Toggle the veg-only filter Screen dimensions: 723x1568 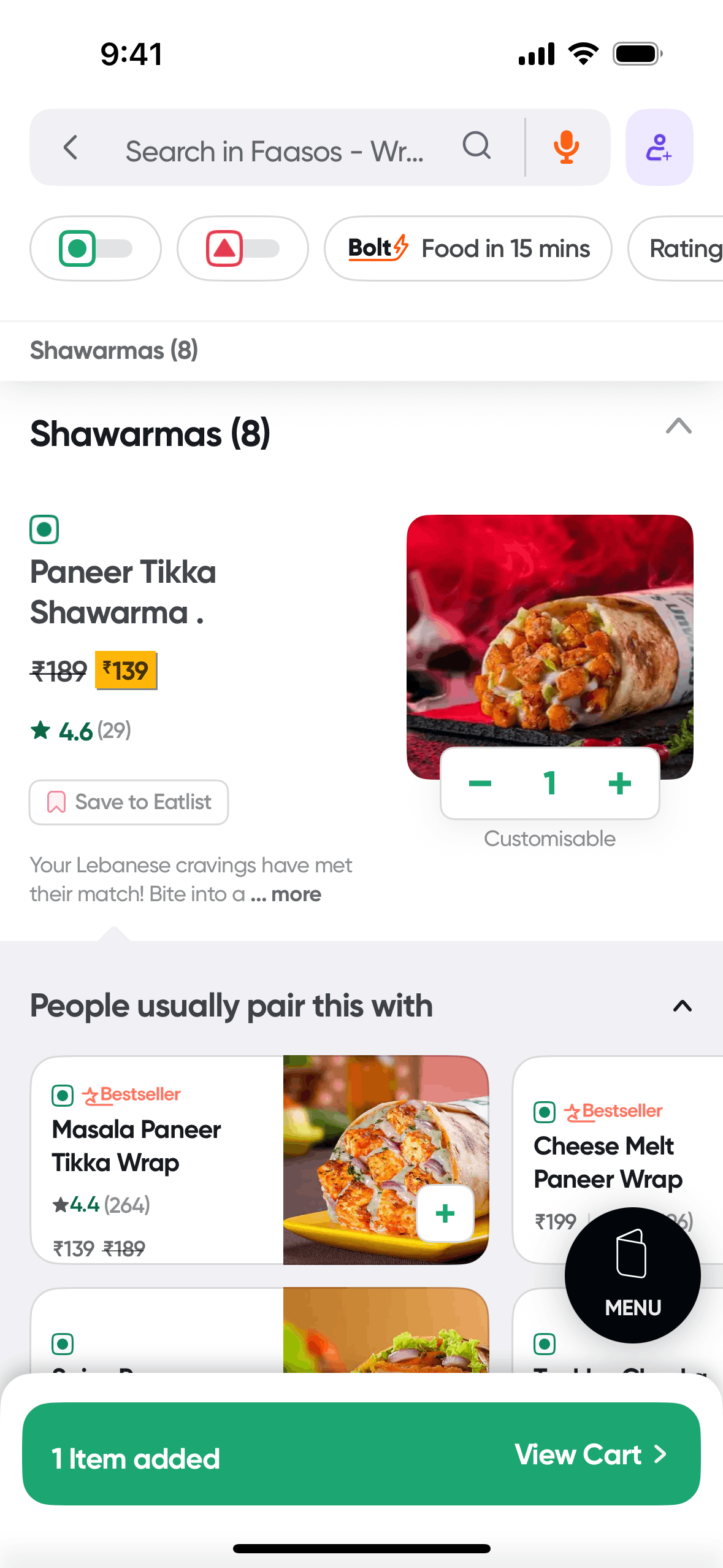[x=96, y=248]
